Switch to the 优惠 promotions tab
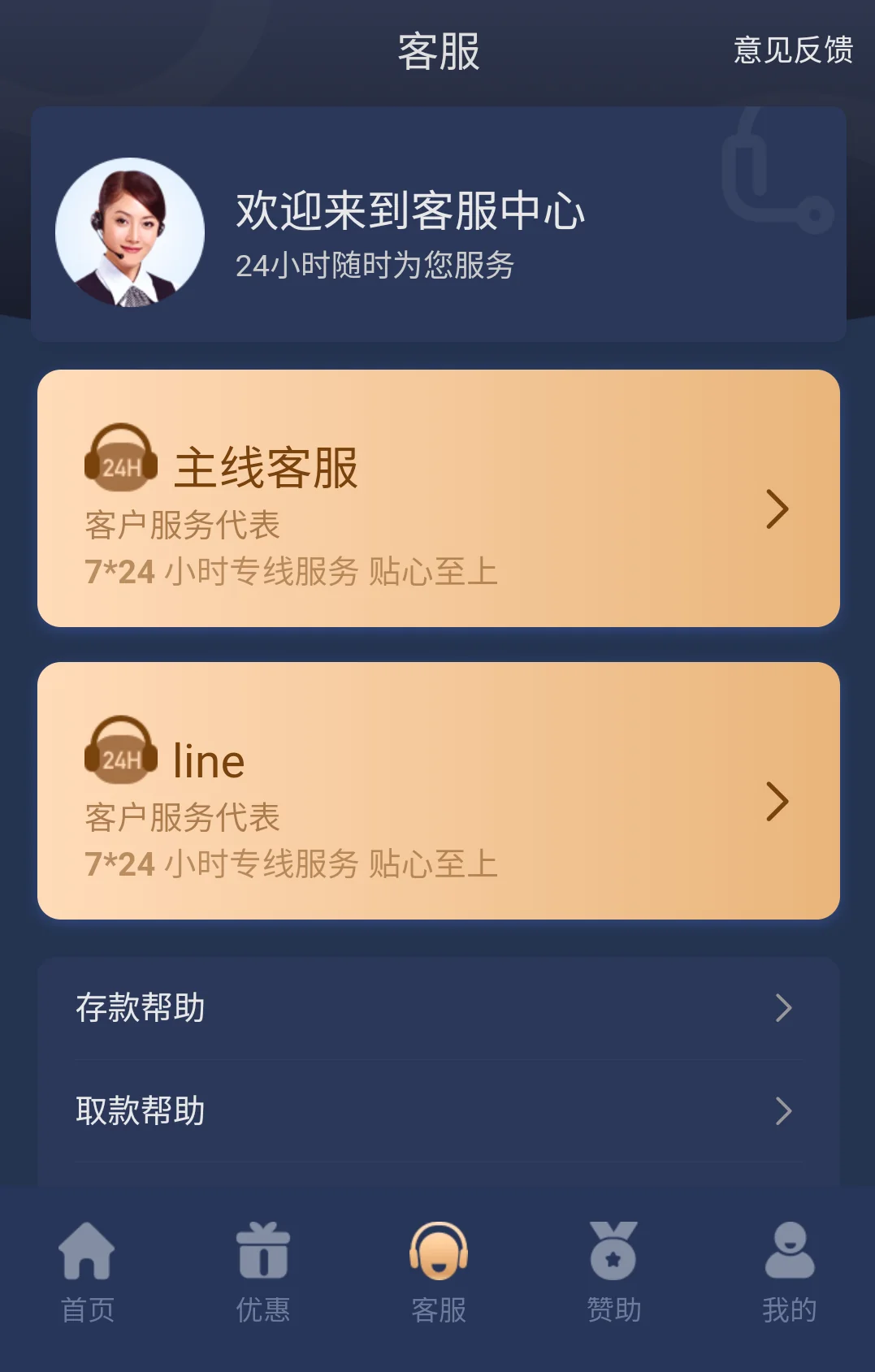The height and width of the screenshot is (1372, 875). pyautogui.click(x=262, y=1273)
